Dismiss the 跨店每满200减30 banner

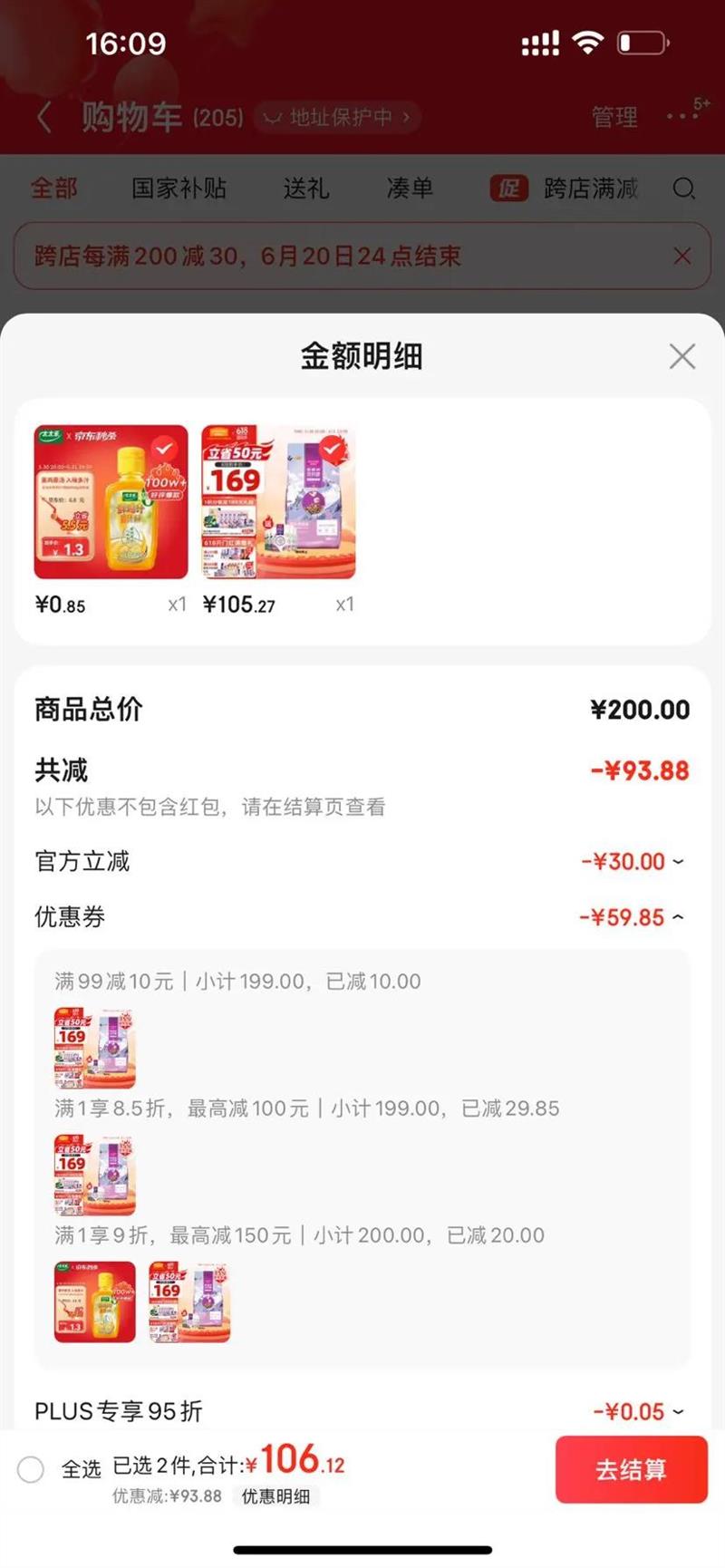[x=682, y=256]
